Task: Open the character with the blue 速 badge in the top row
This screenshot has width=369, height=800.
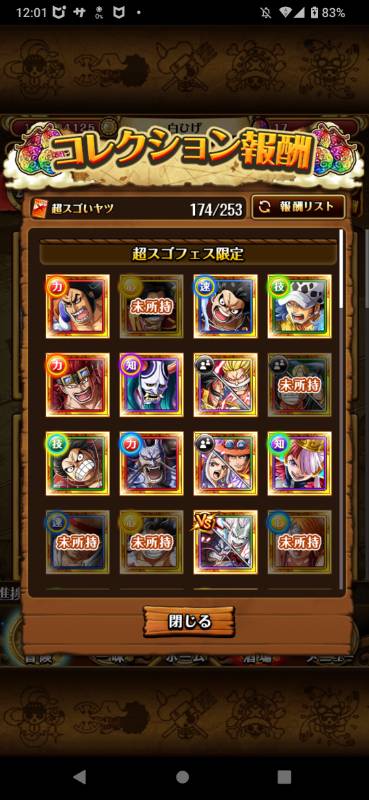Action: tap(226, 306)
